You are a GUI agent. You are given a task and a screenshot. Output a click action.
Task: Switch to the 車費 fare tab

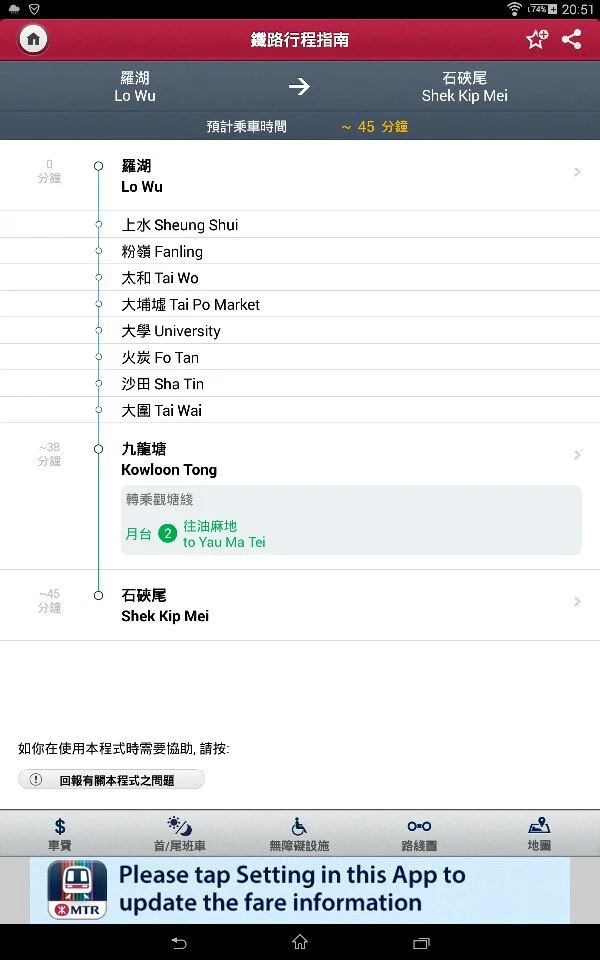pyautogui.click(x=60, y=834)
